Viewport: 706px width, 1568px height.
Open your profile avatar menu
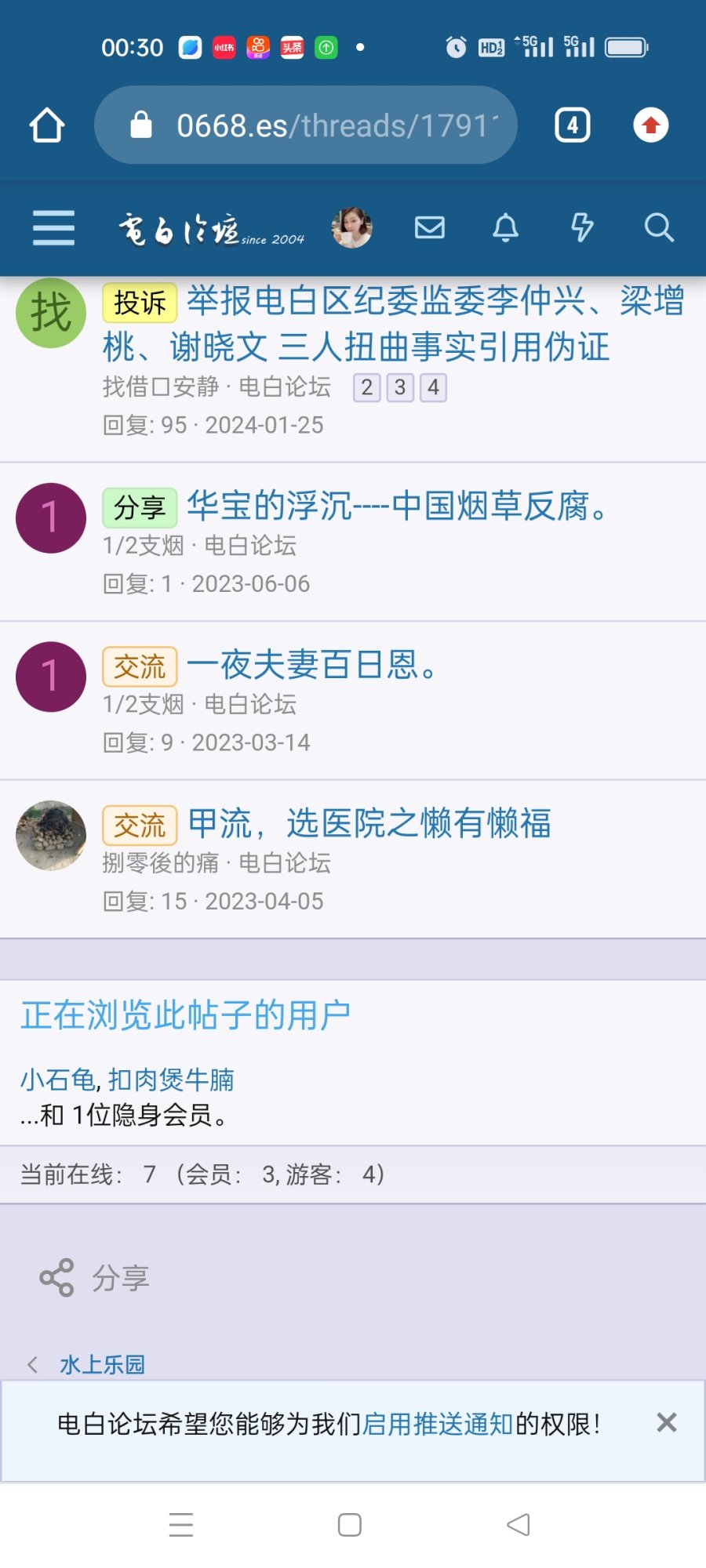(352, 228)
